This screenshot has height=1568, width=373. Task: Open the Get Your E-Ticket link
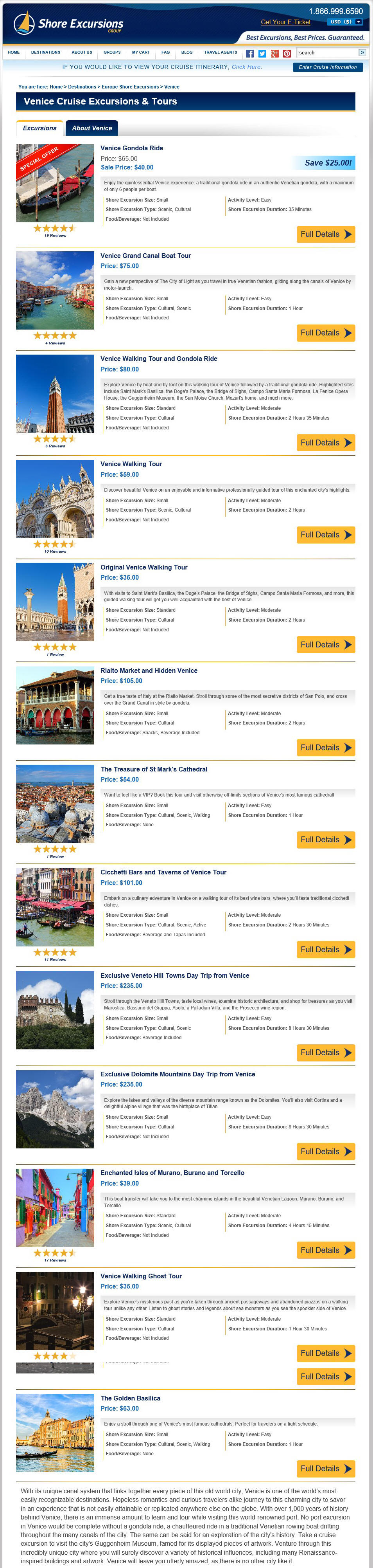point(285,22)
